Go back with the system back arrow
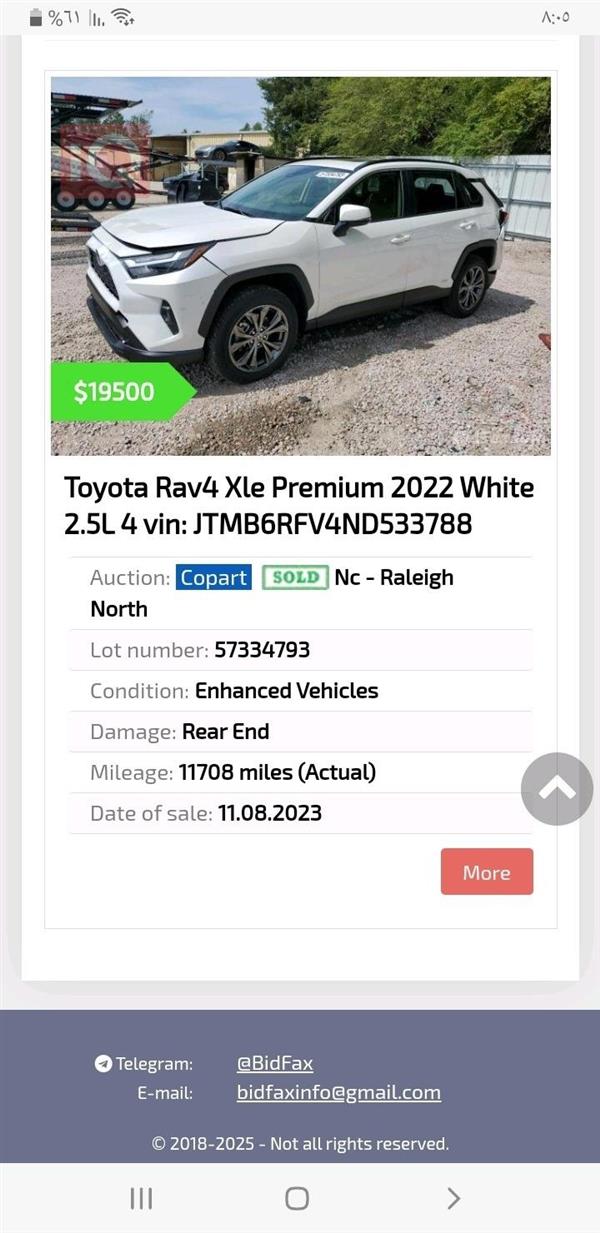This screenshot has width=600, height=1233. point(453,1198)
